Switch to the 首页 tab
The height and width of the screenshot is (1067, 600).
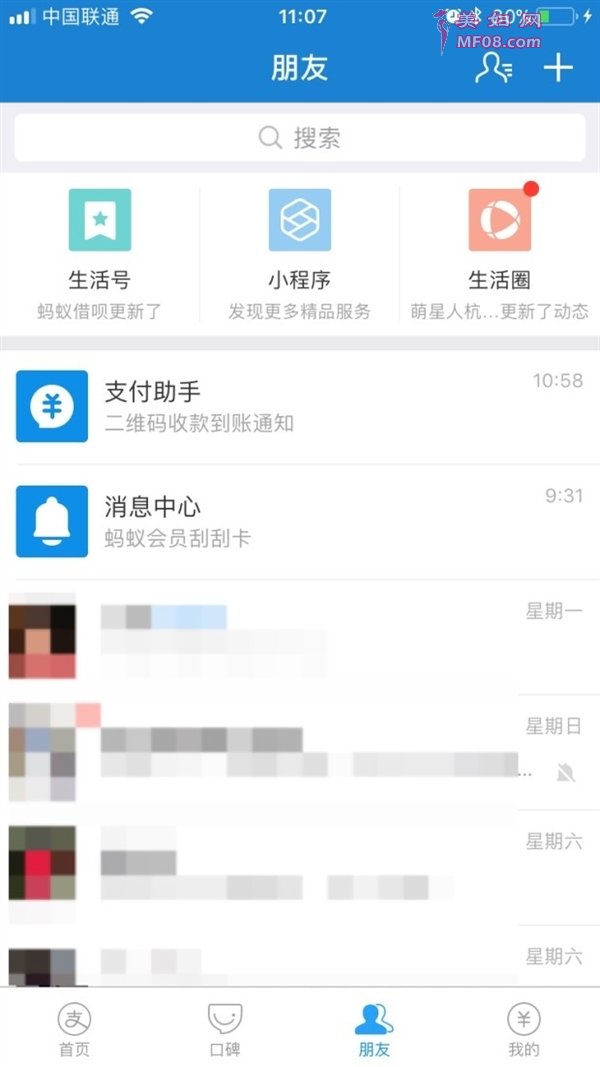click(x=75, y=1030)
